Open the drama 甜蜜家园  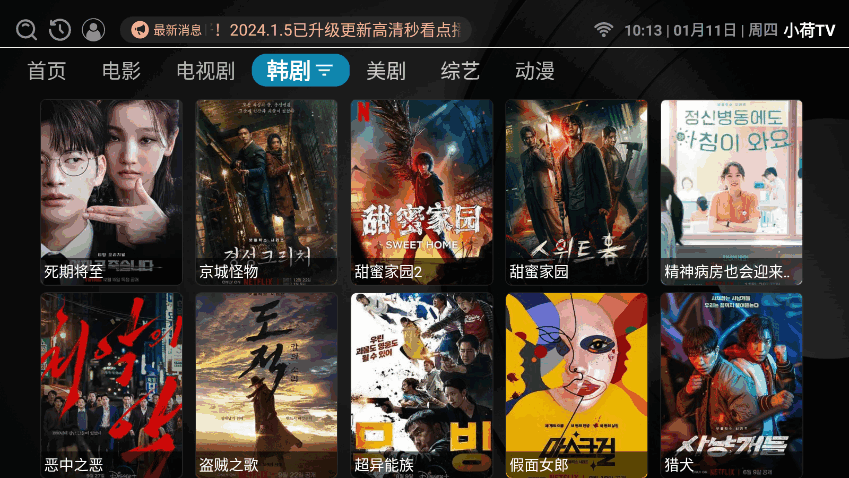tap(576, 190)
